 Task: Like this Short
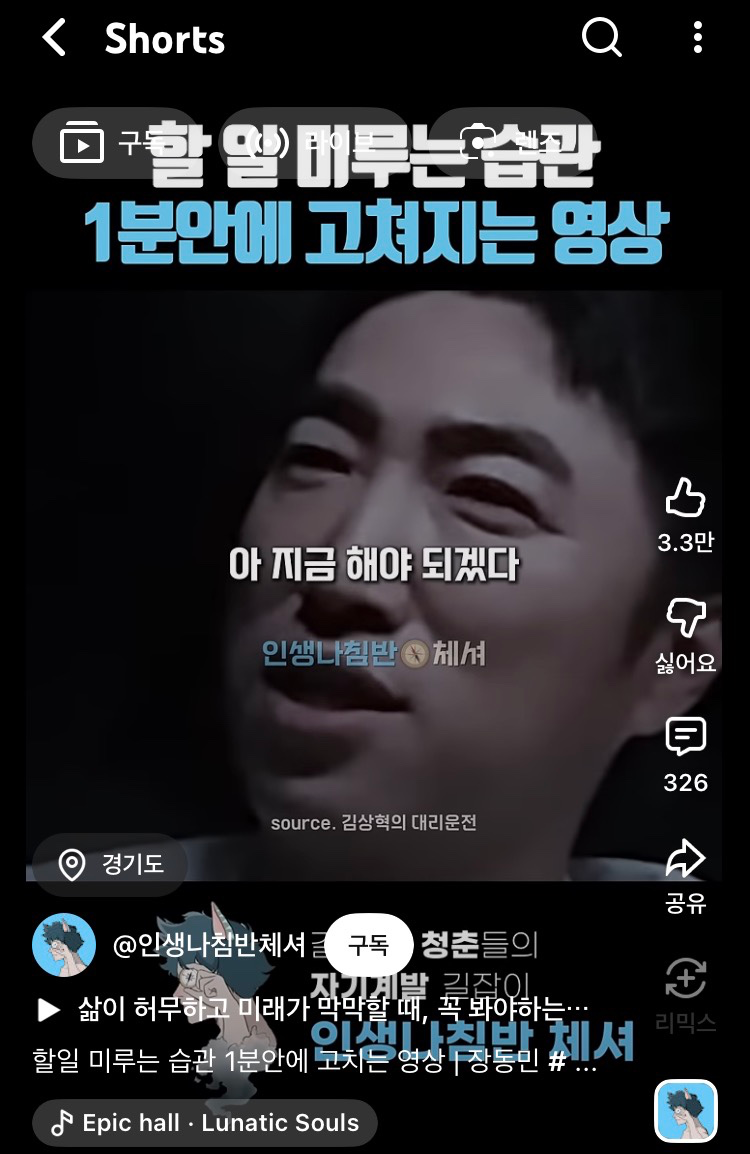[x=685, y=498]
